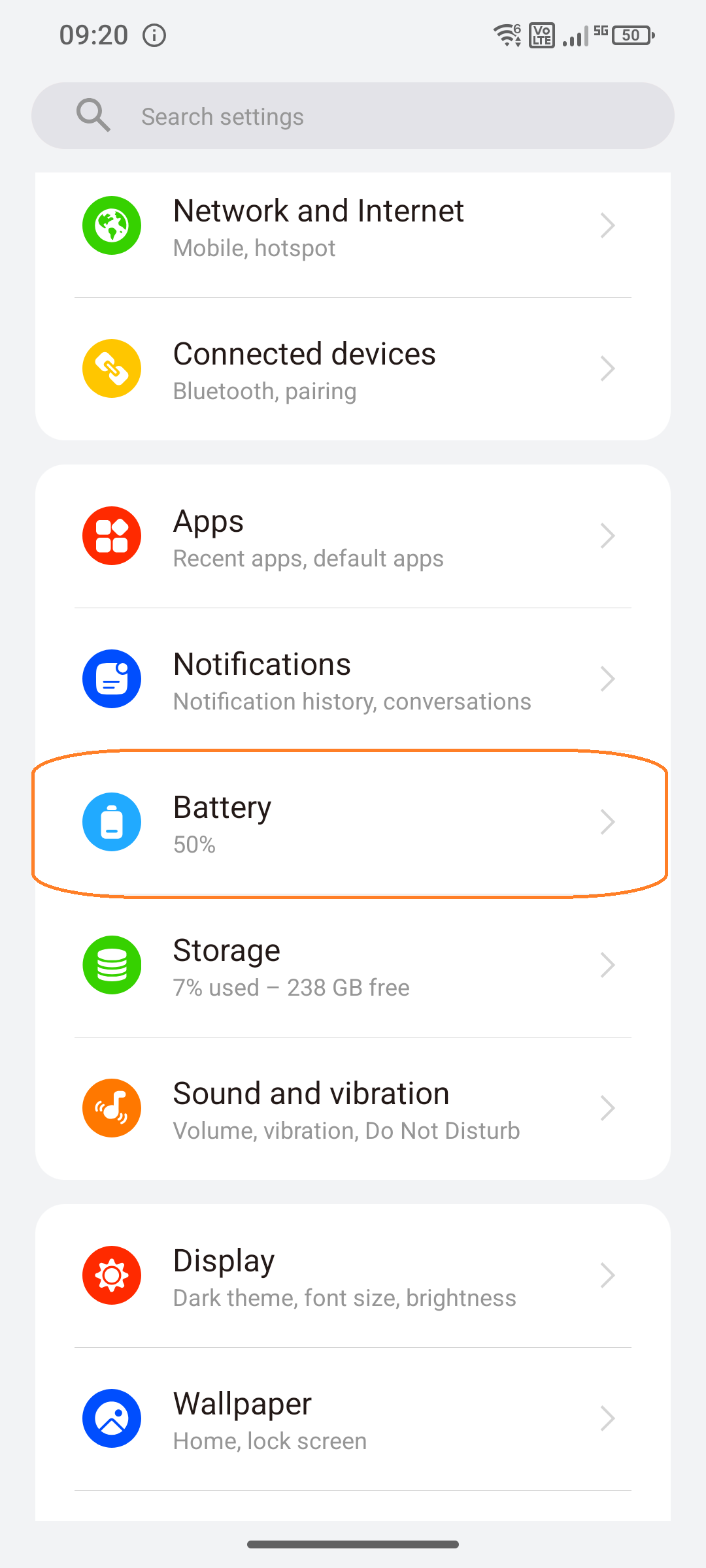This screenshot has height=1568, width=706.
Task: Tap the red Apps grid icon
Action: tap(111, 535)
